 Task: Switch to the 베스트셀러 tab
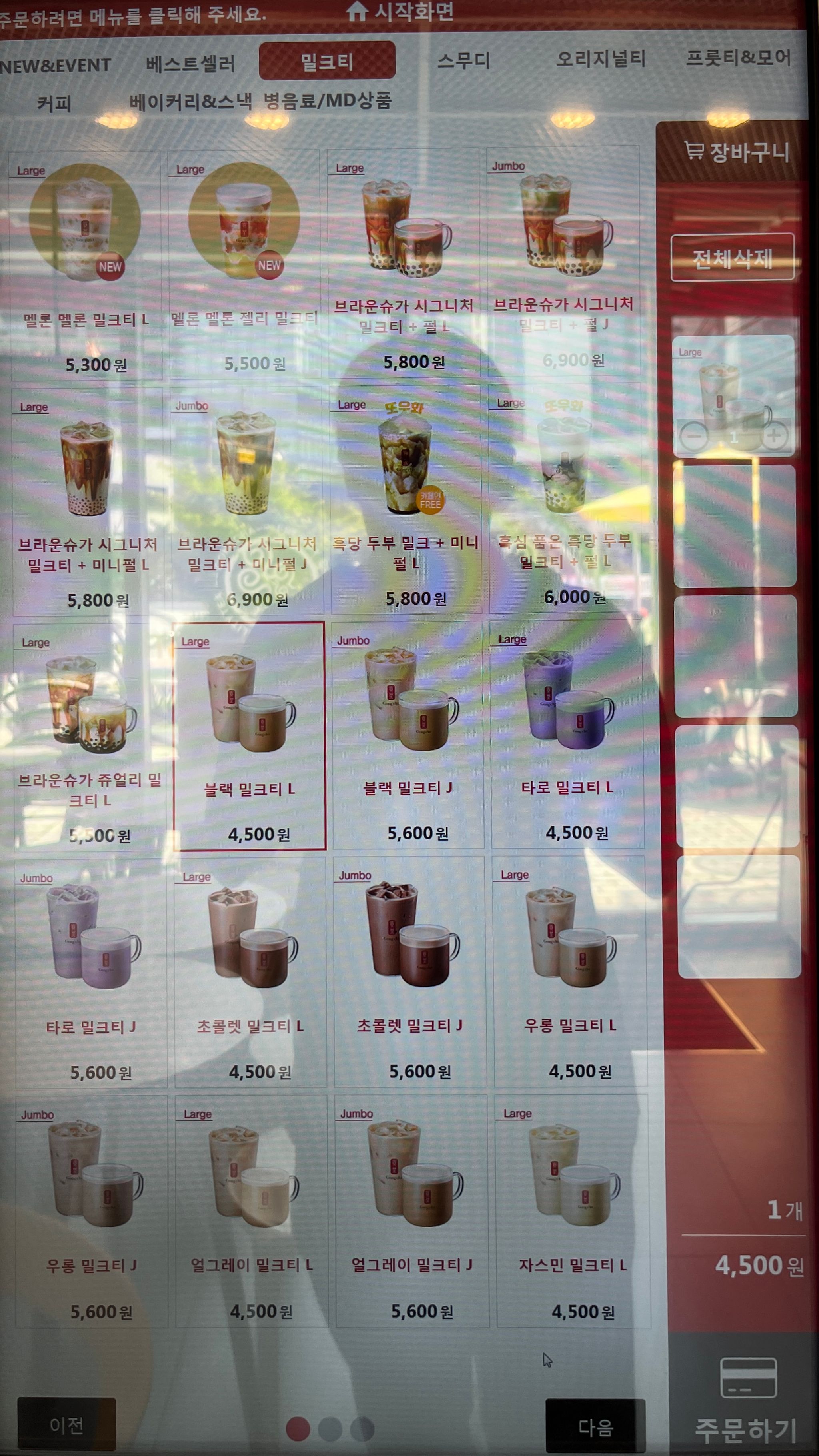point(190,63)
